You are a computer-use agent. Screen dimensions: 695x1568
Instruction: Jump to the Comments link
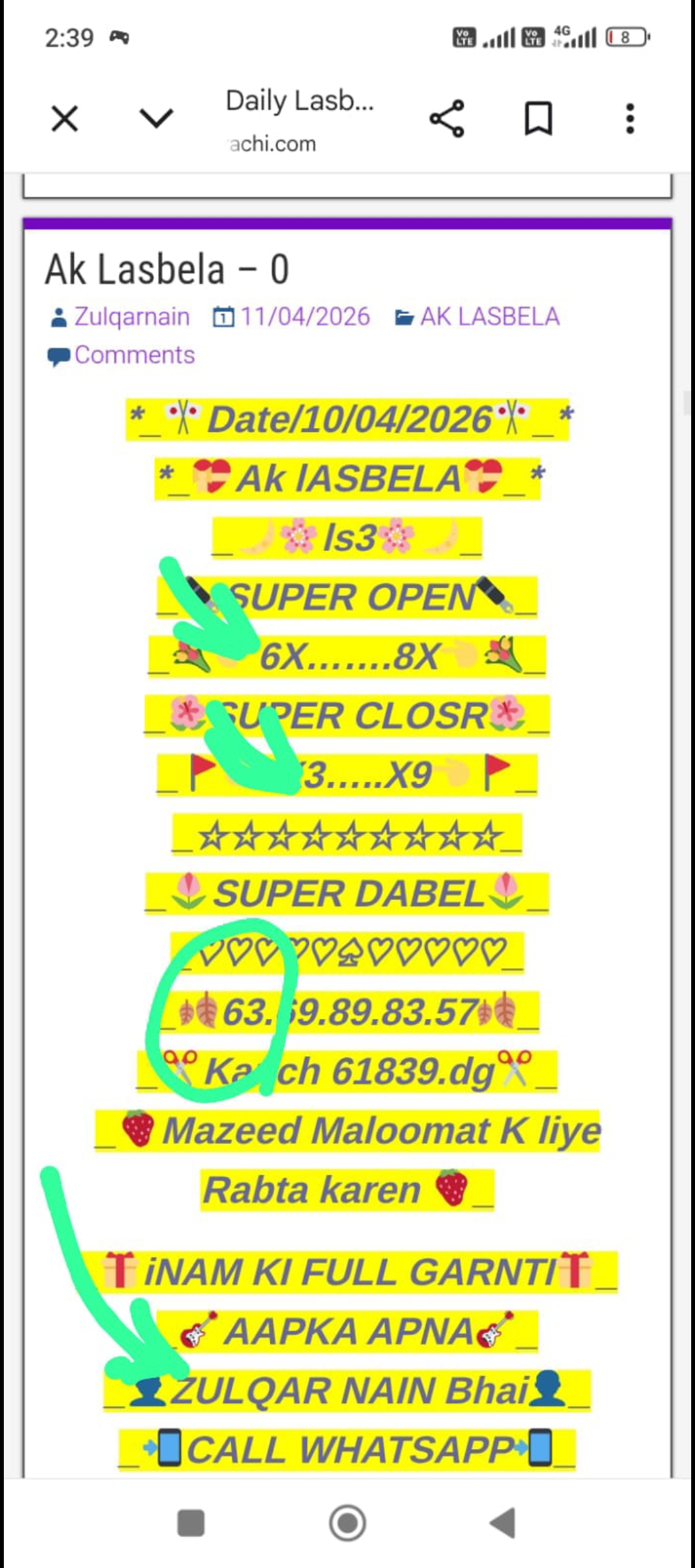[x=134, y=355]
